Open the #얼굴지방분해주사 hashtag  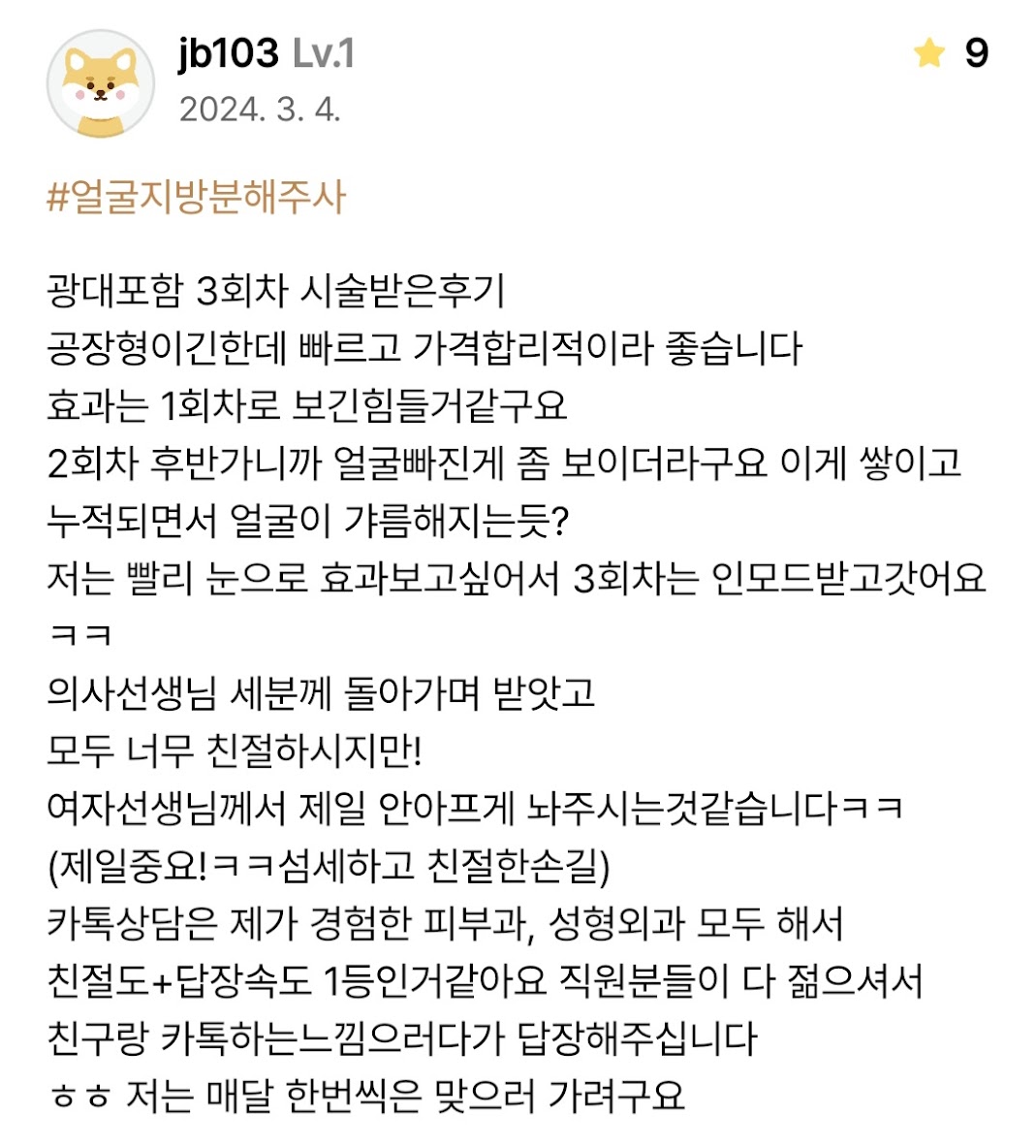coord(196,197)
